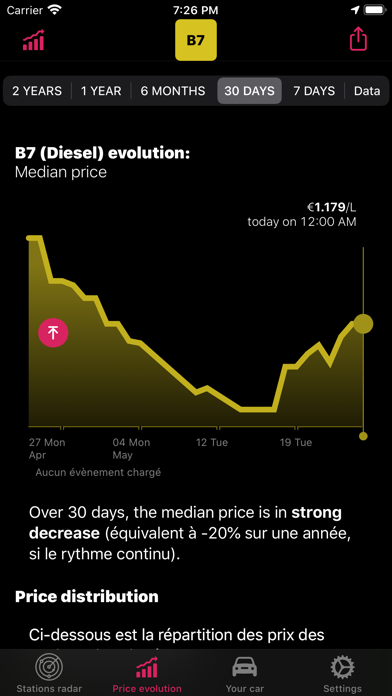The width and height of the screenshot is (392, 696).
Task: Tap the B7 fuel type selector
Action: (196, 40)
